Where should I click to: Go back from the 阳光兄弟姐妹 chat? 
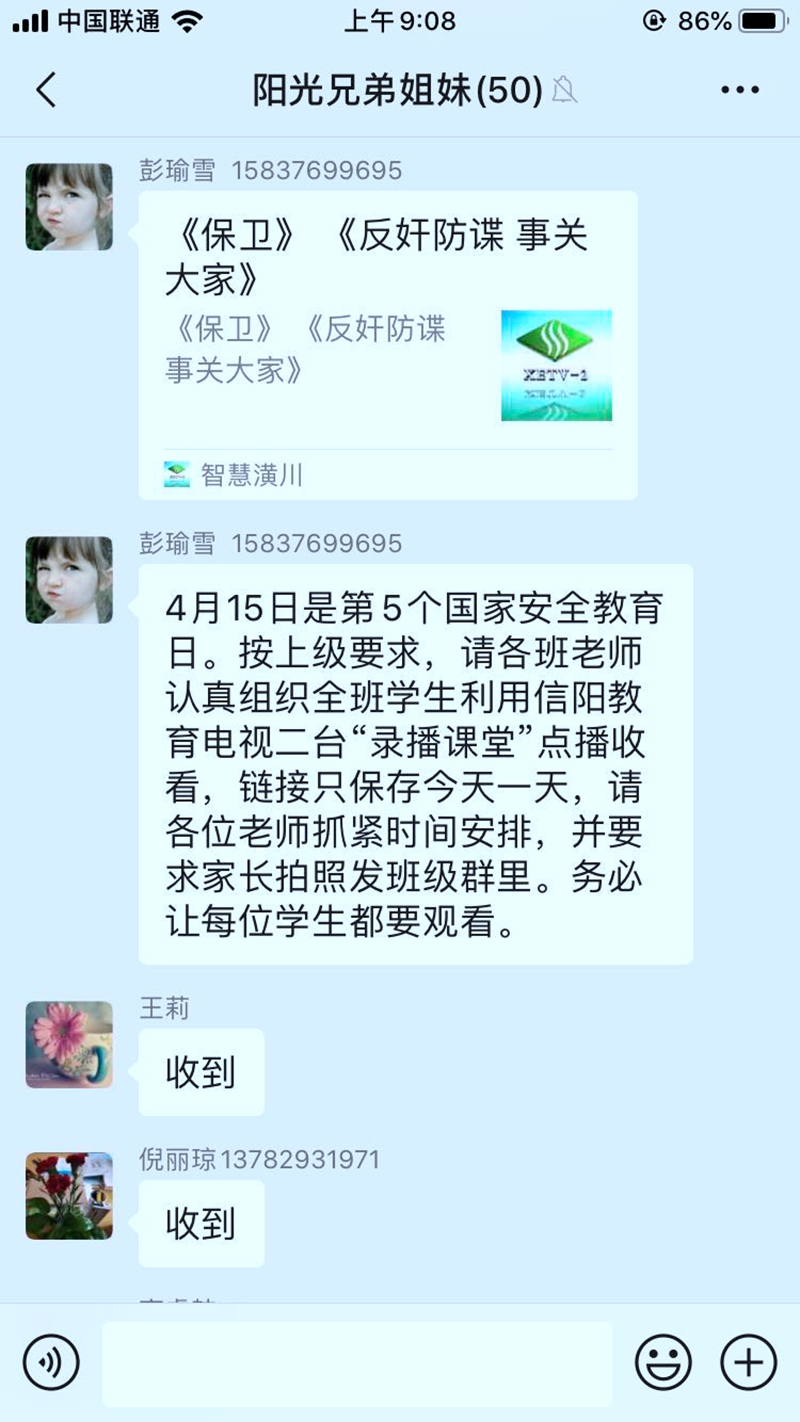click(x=46, y=90)
